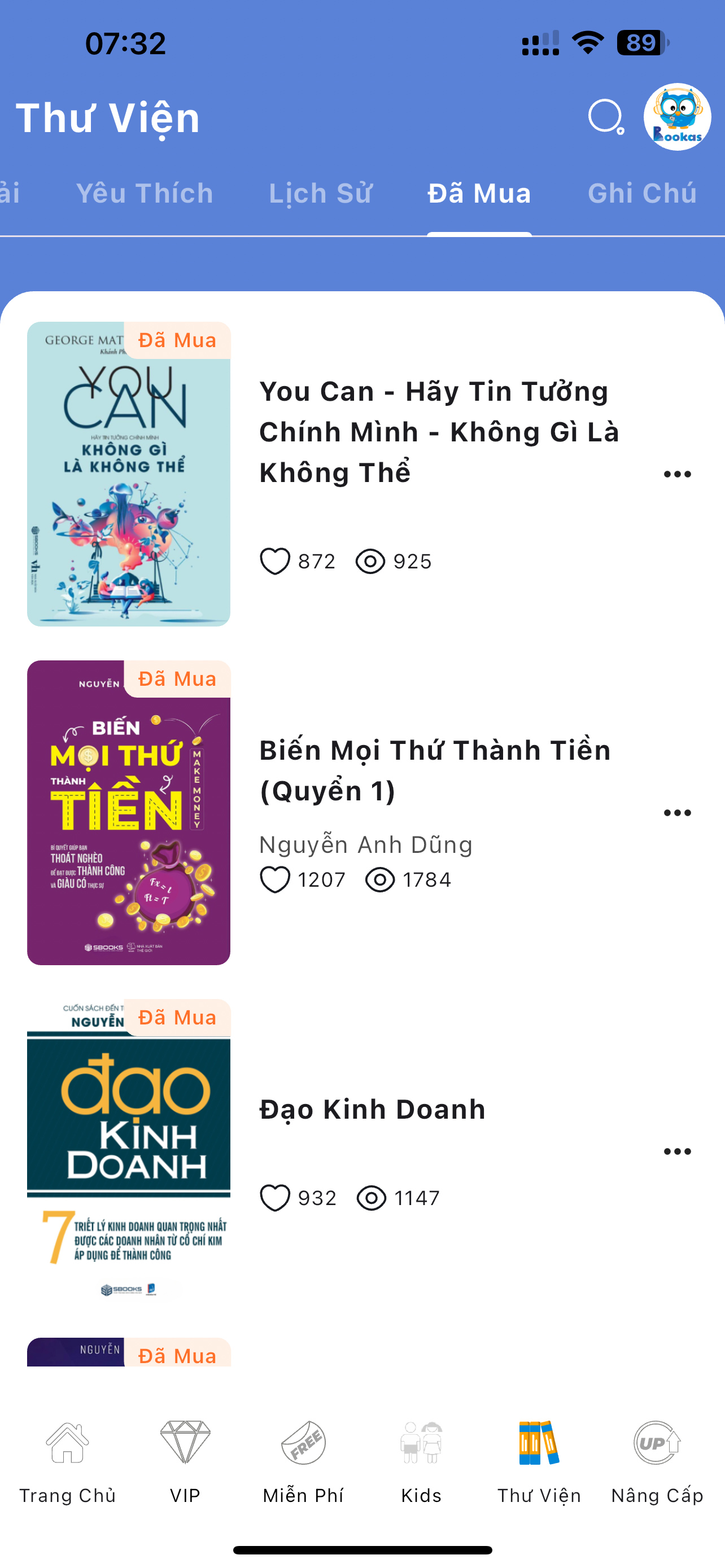Open the VIP section

click(x=185, y=1461)
